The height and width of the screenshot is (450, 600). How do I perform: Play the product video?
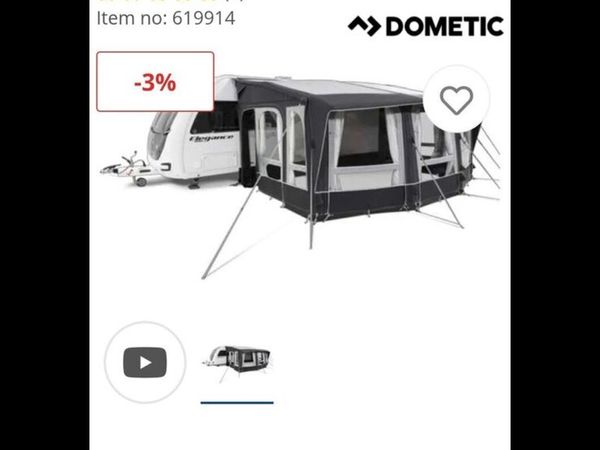[145, 361]
